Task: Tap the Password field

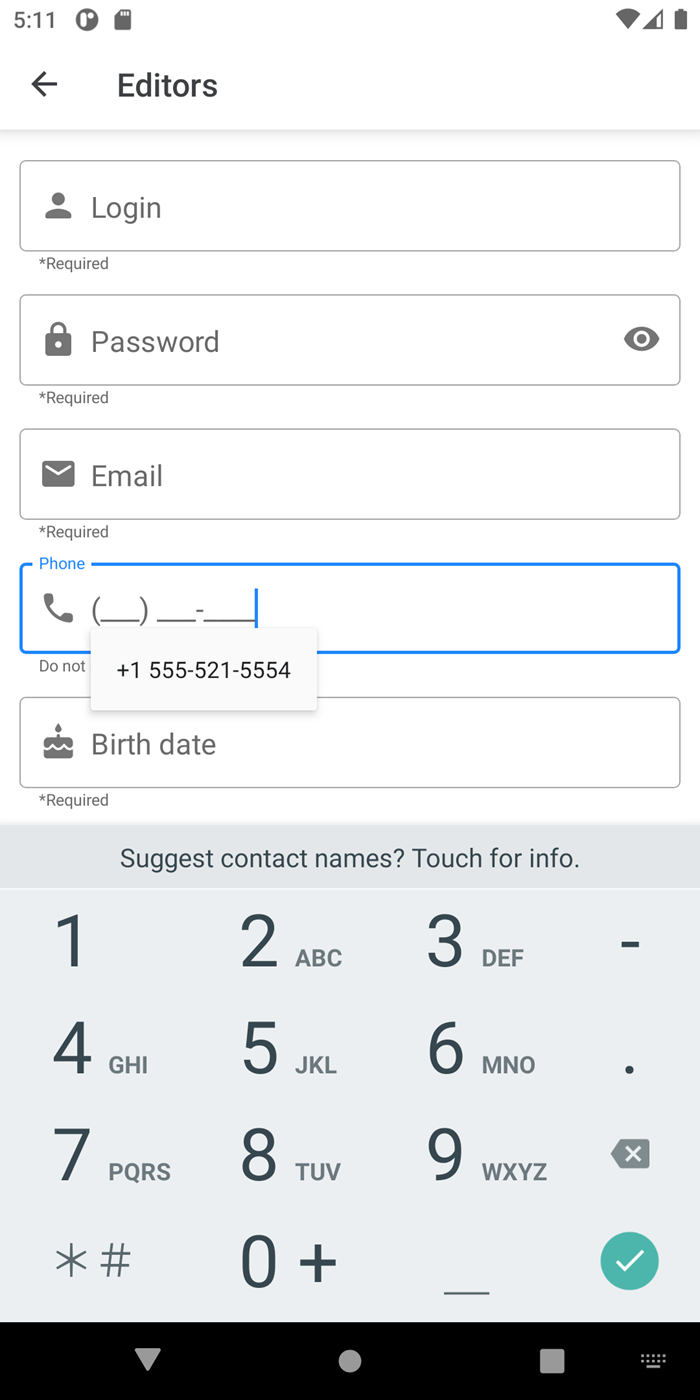Action: (320, 341)
